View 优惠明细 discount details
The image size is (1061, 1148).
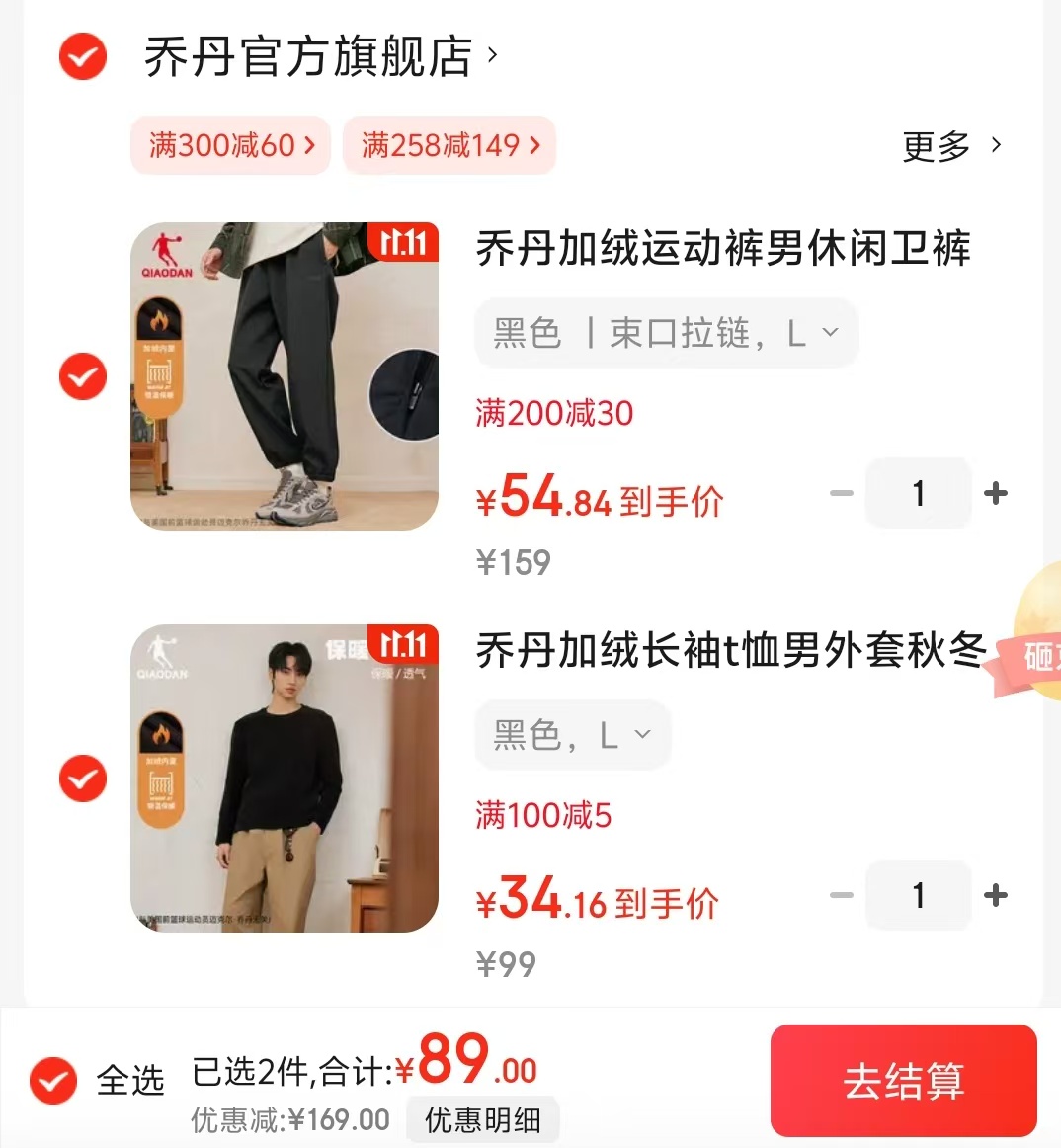point(482,1119)
